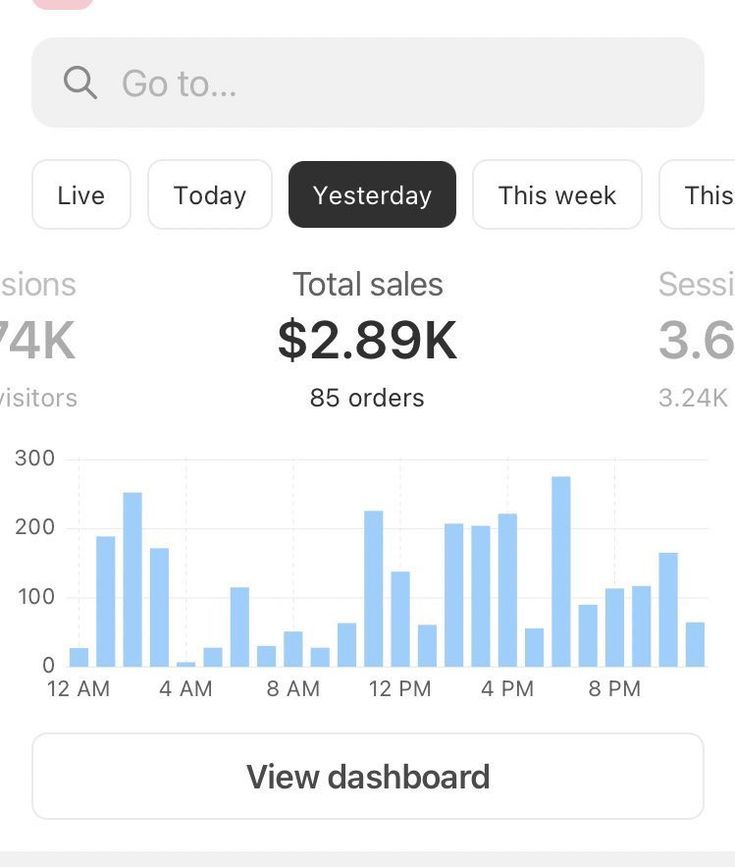Select the 8 PM chart bar
Image resolution: width=735 pixels, height=867 pixels.
(614, 625)
